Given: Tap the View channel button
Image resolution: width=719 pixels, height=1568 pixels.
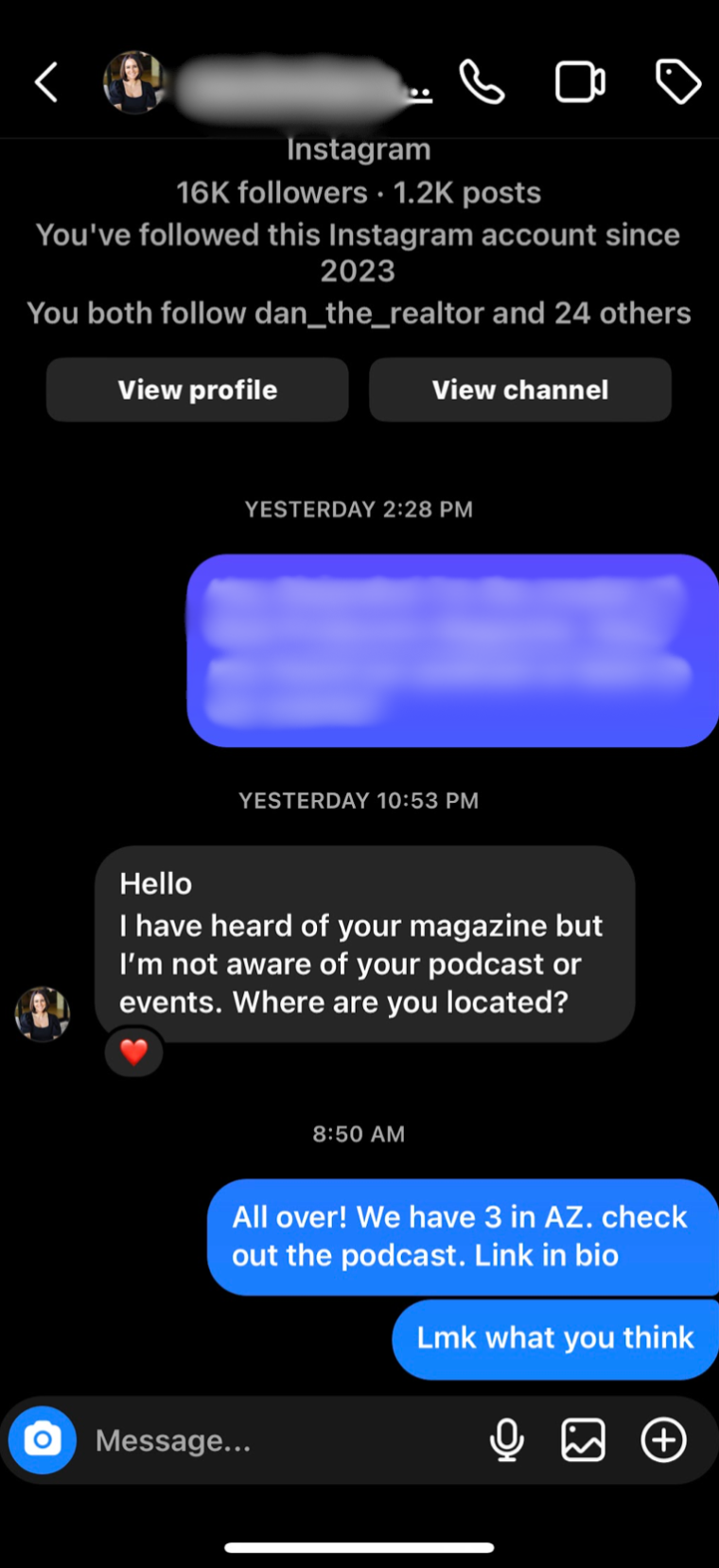Looking at the screenshot, I should coord(519,390).
